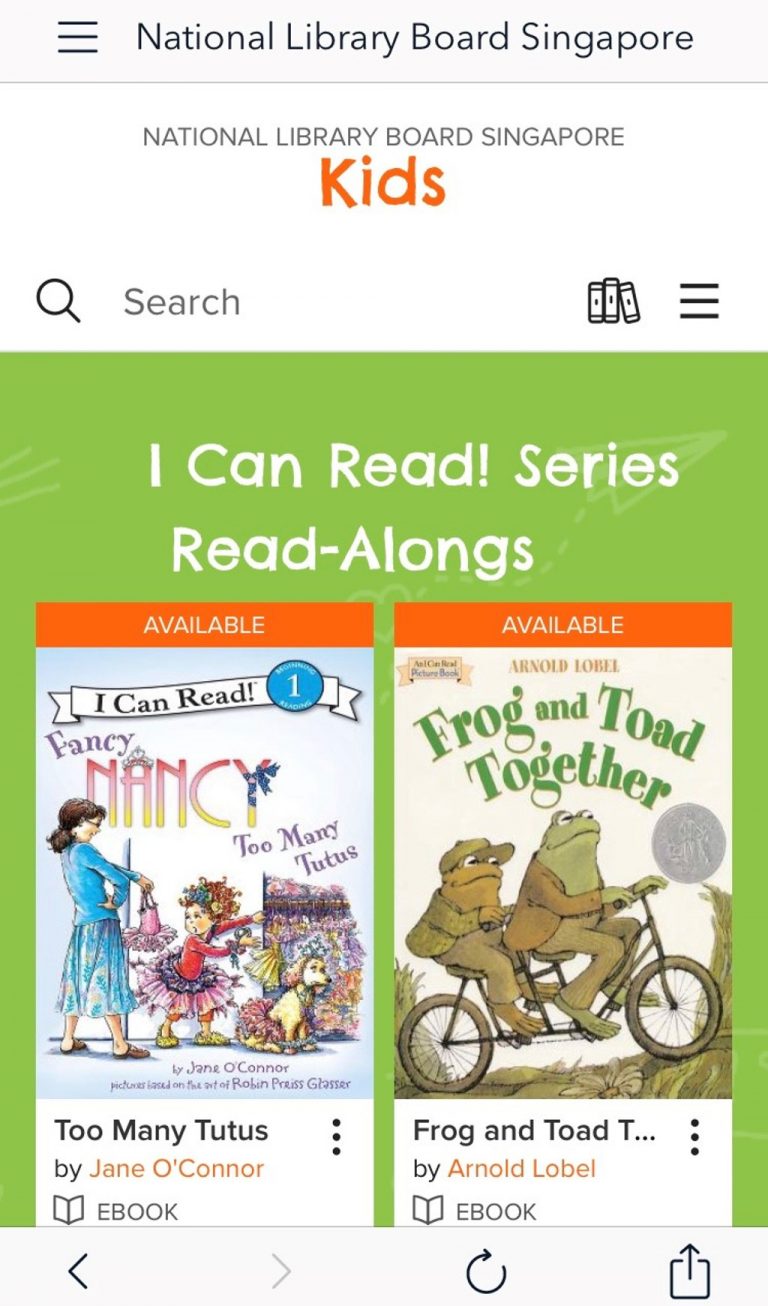Tap the magnifying glass search icon
Image resolution: width=768 pixels, height=1306 pixels.
point(58,301)
